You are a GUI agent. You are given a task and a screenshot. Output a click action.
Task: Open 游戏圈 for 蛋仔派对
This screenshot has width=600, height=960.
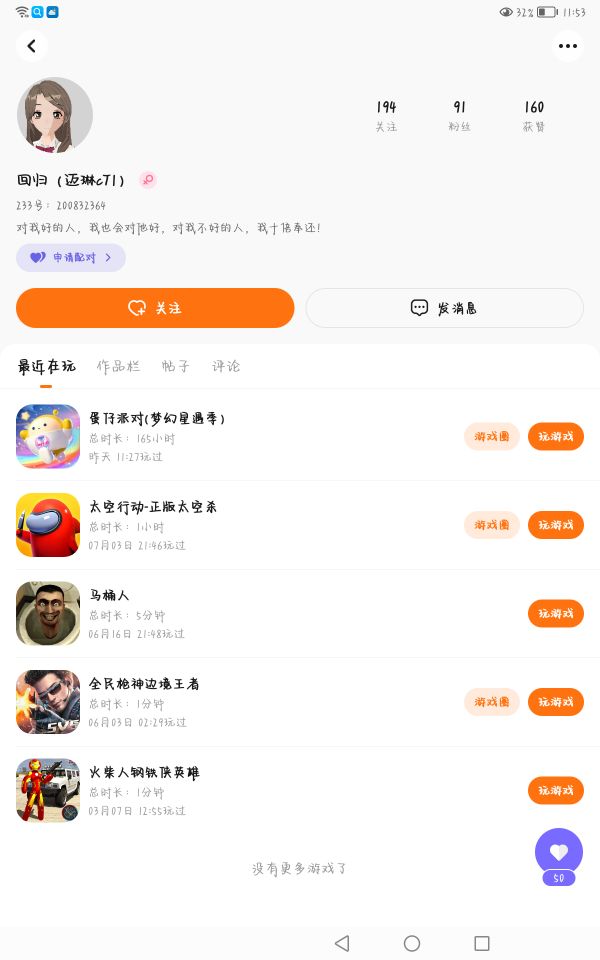492,437
